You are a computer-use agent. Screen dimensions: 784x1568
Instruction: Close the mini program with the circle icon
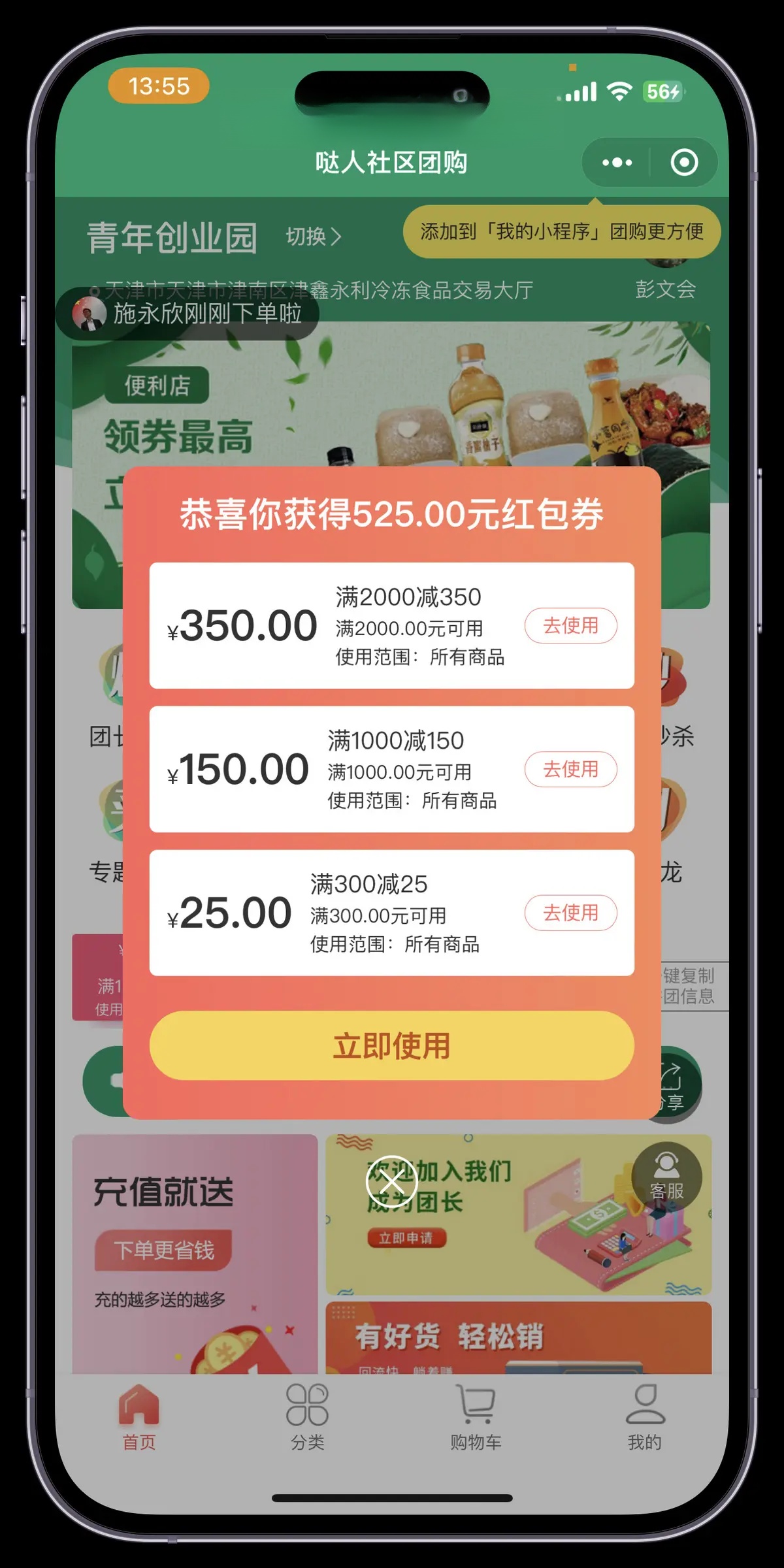(684, 162)
